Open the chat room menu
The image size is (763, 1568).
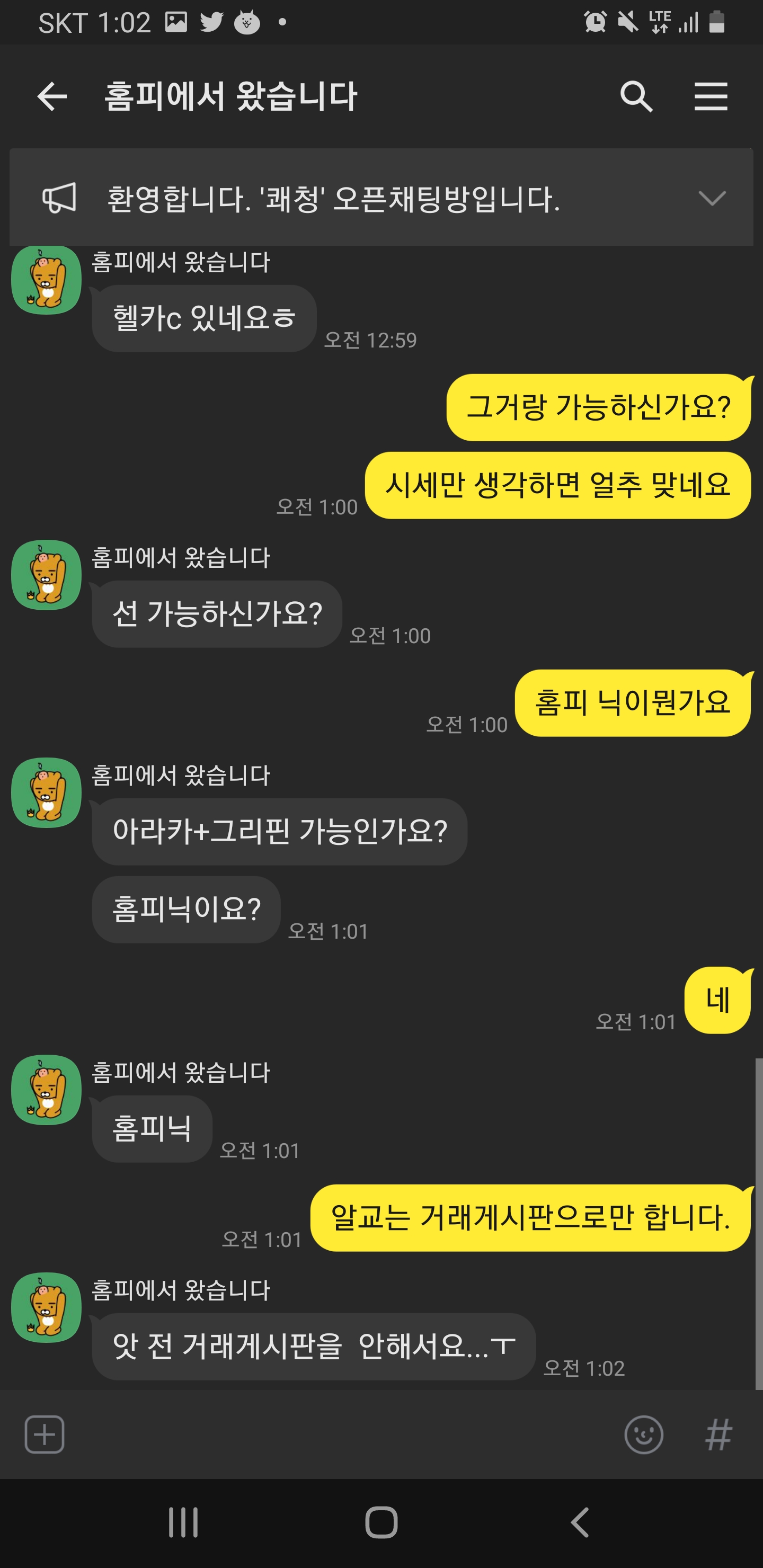(x=711, y=96)
